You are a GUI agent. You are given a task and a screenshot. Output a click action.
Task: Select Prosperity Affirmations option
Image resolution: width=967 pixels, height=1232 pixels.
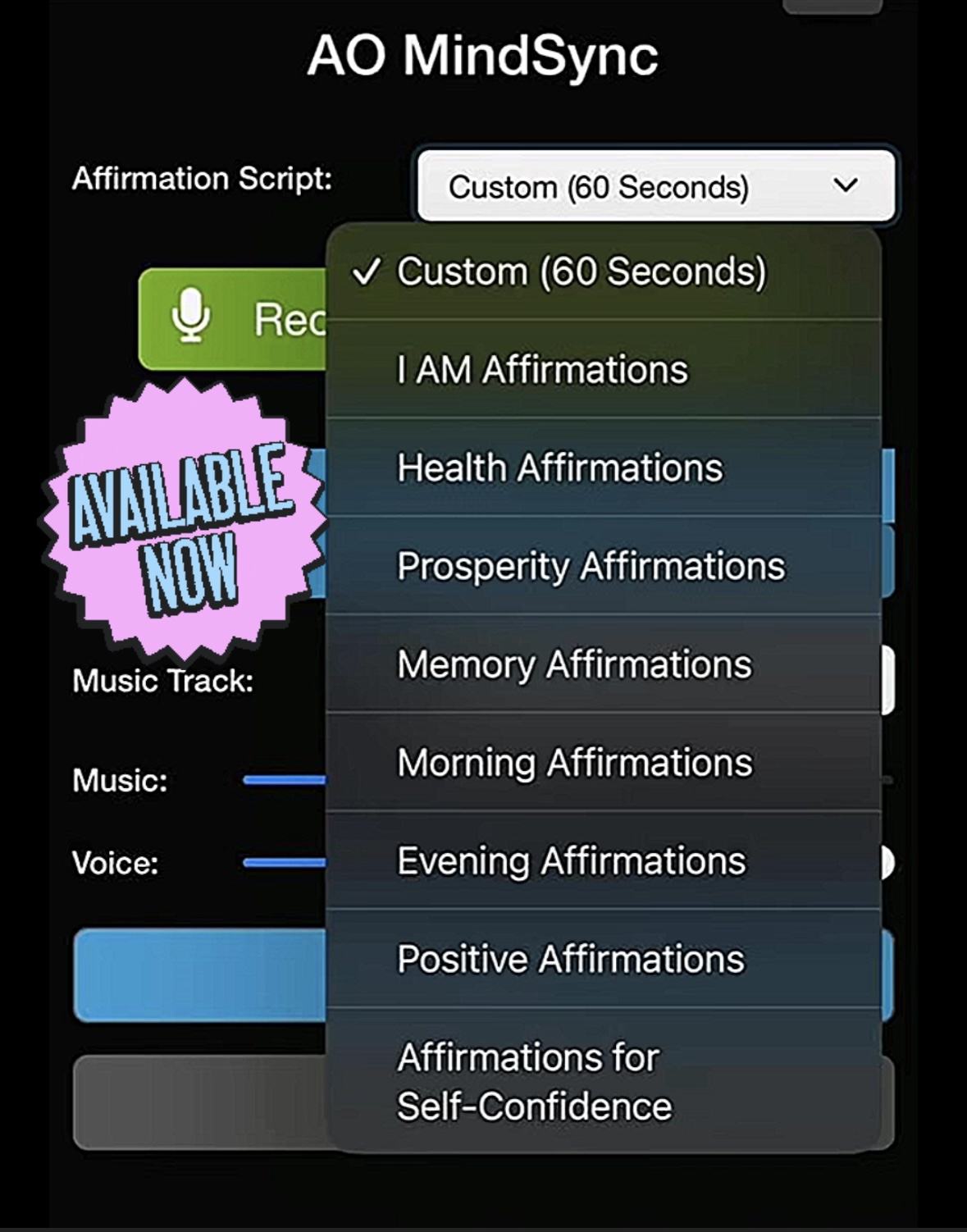click(x=591, y=566)
